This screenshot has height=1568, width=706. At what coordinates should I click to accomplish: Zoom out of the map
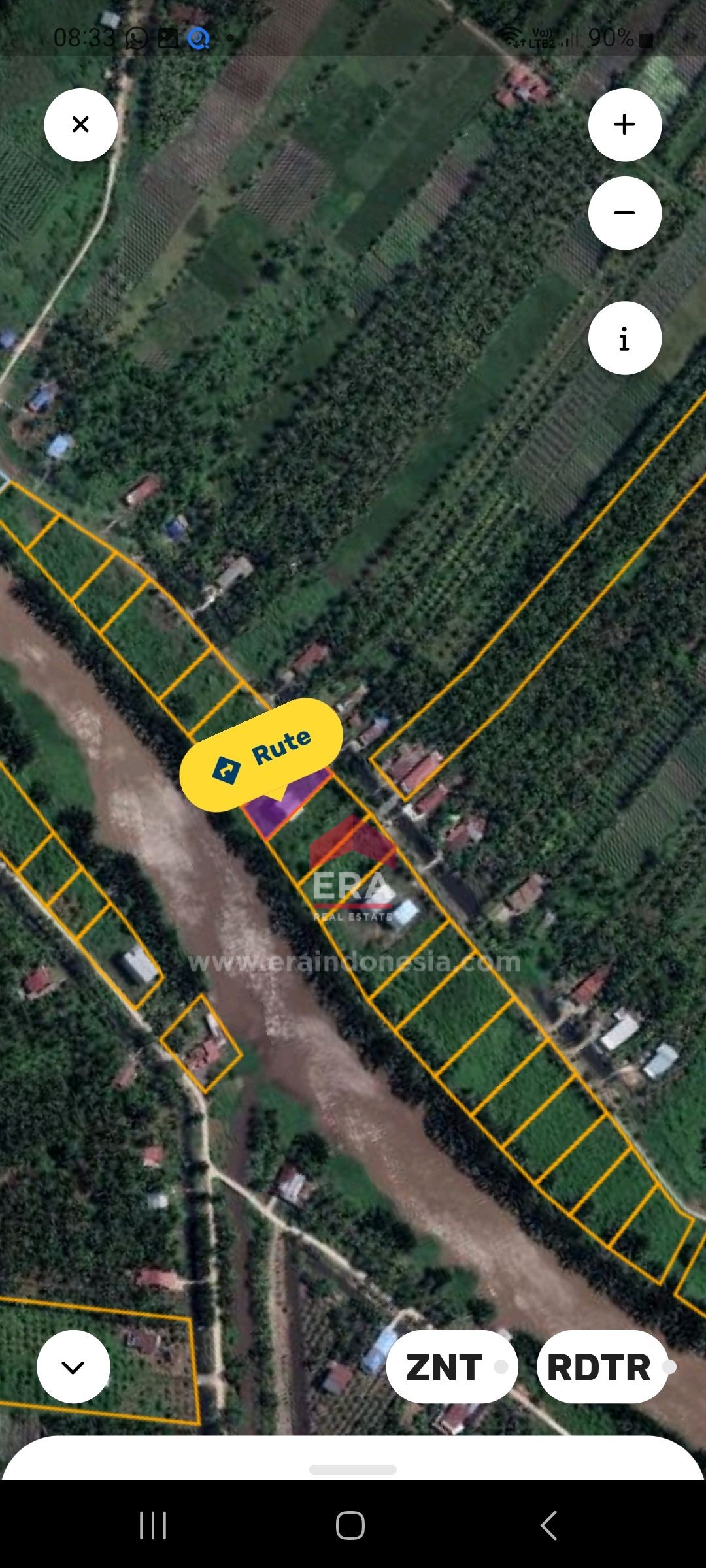click(x=624, y=213)
